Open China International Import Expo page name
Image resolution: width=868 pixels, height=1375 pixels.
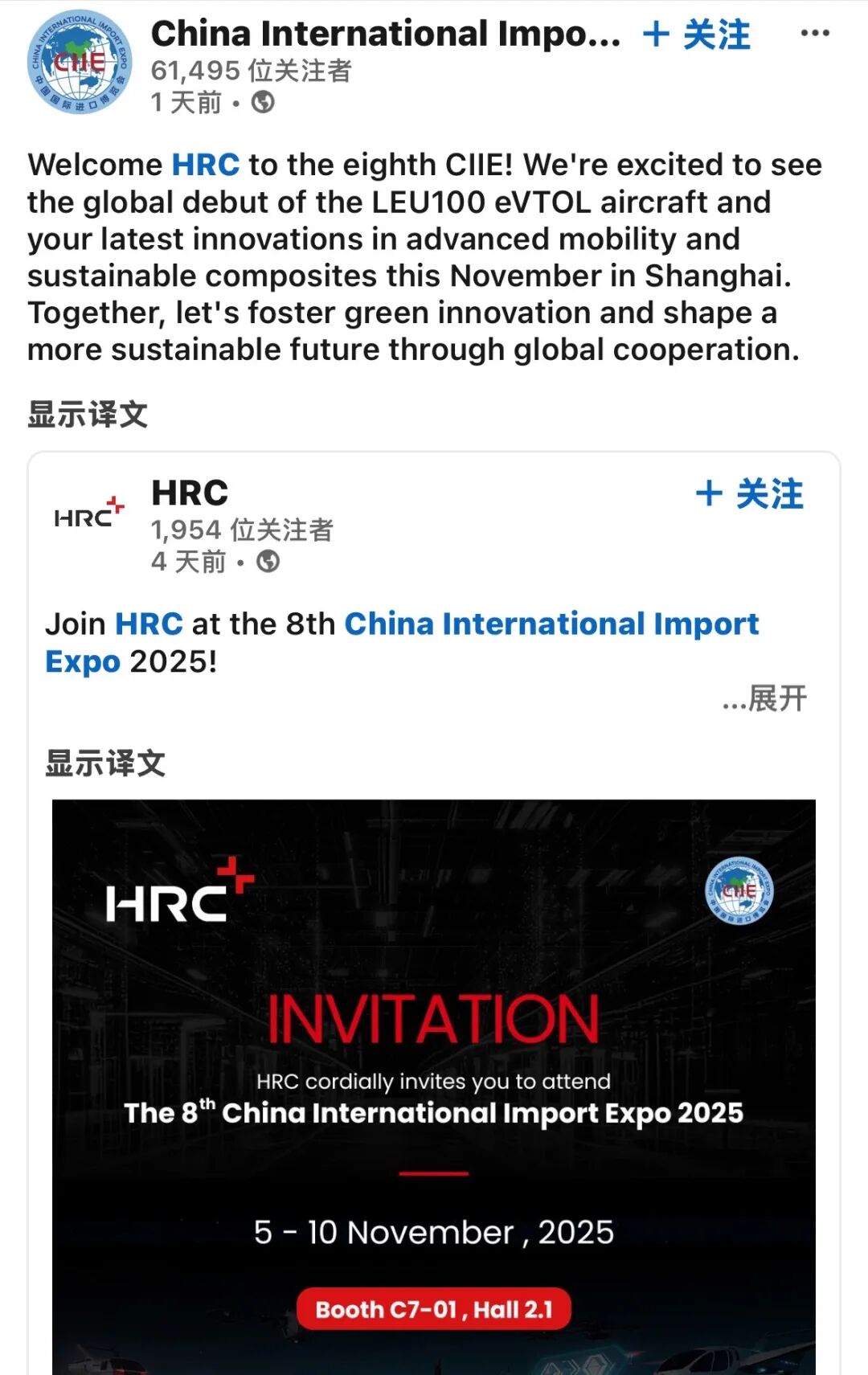(386, 34)
